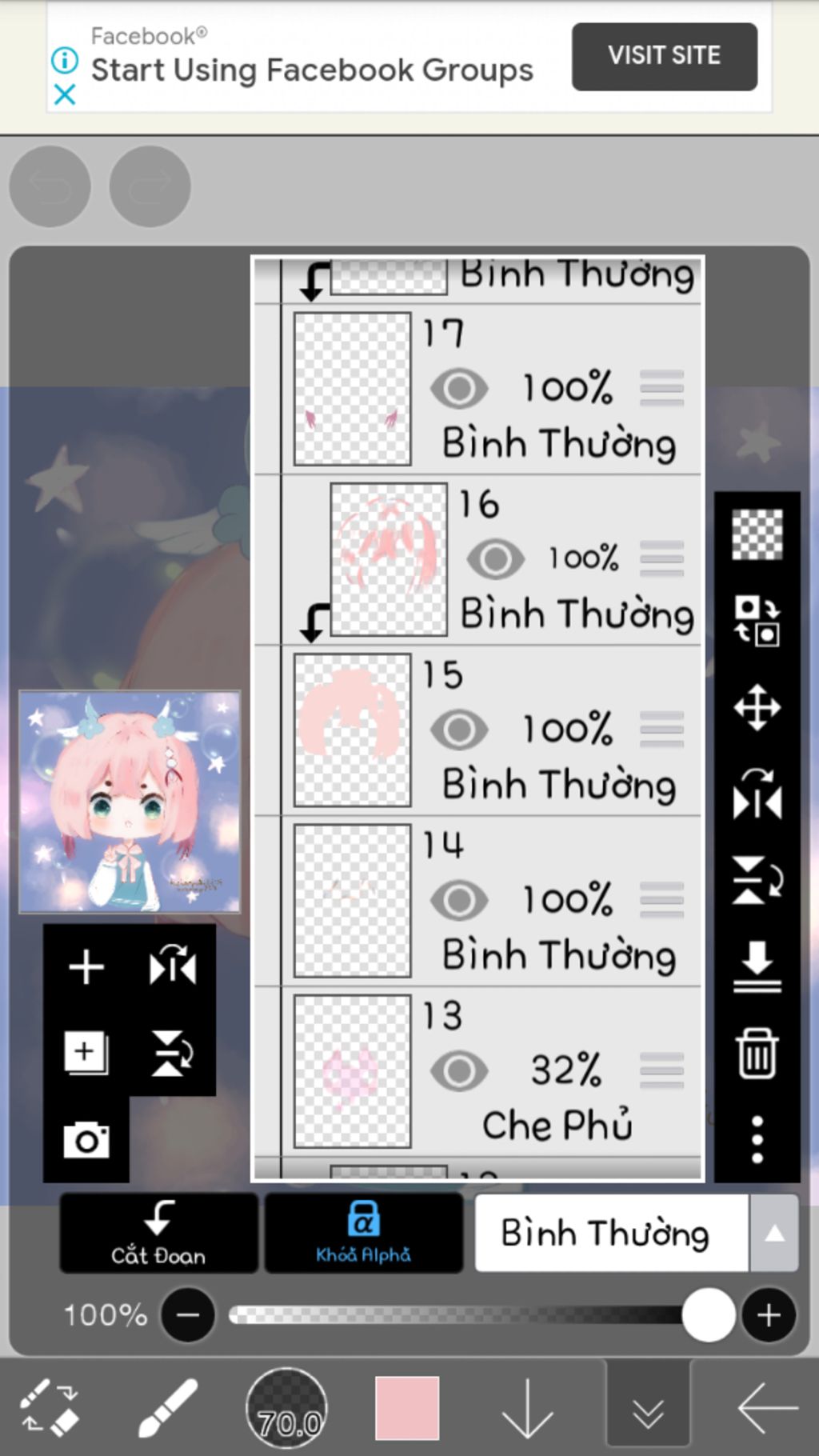Add a new layer with plus button
Image resolution: width=819 pixels, height=1456 pixels.
tap(86, 967)
